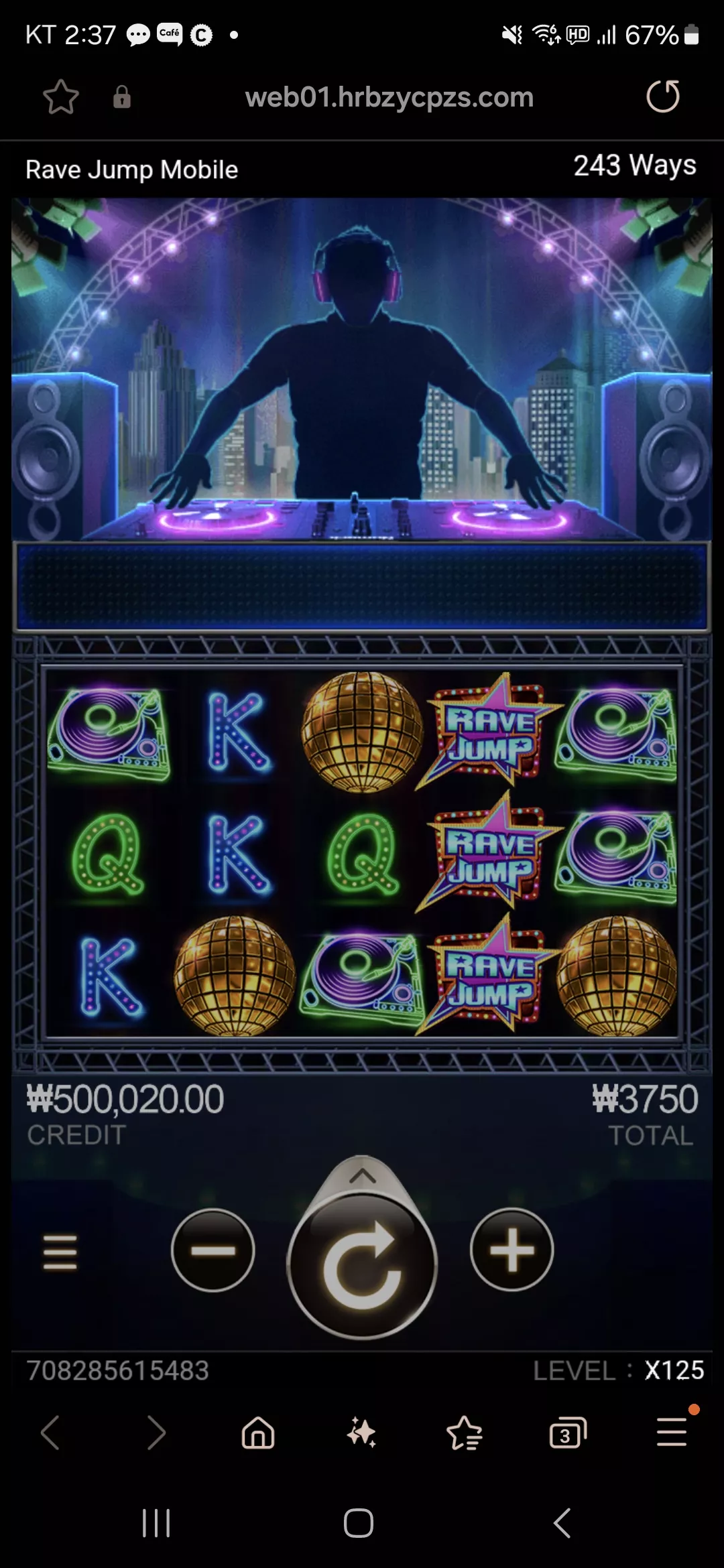The width and height of the screenshot is (724, 1568).
Task: Go forward in the browser history
Action: [x=156, y=1433]
